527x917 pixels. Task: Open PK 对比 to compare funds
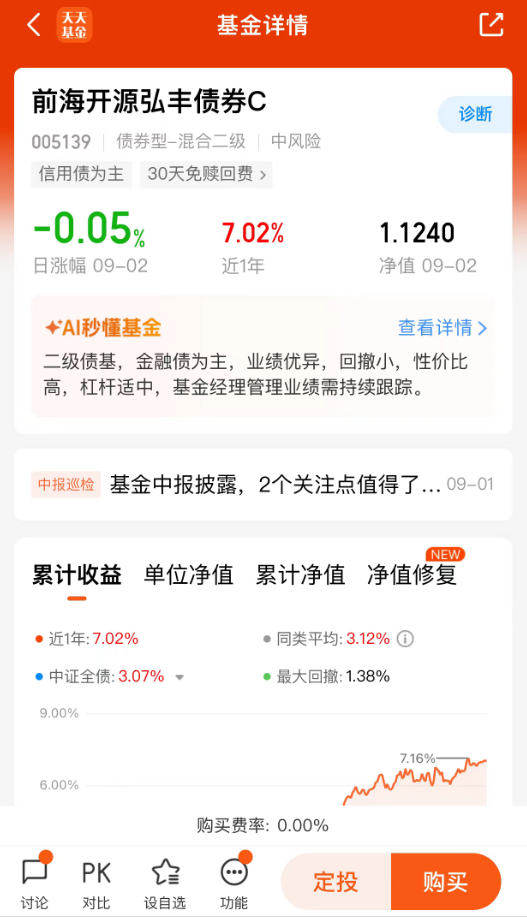tap(96, 884)
